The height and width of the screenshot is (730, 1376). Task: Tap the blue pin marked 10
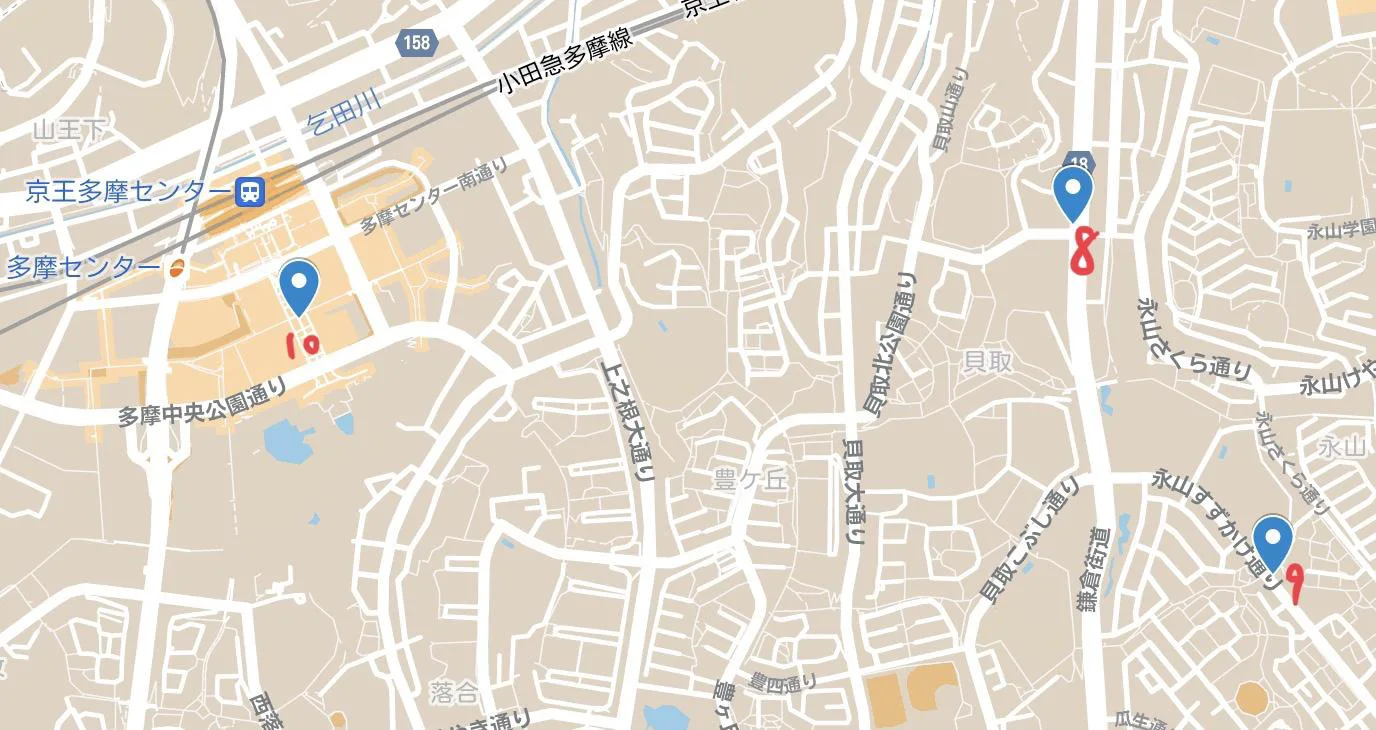(x=299, y=283)
